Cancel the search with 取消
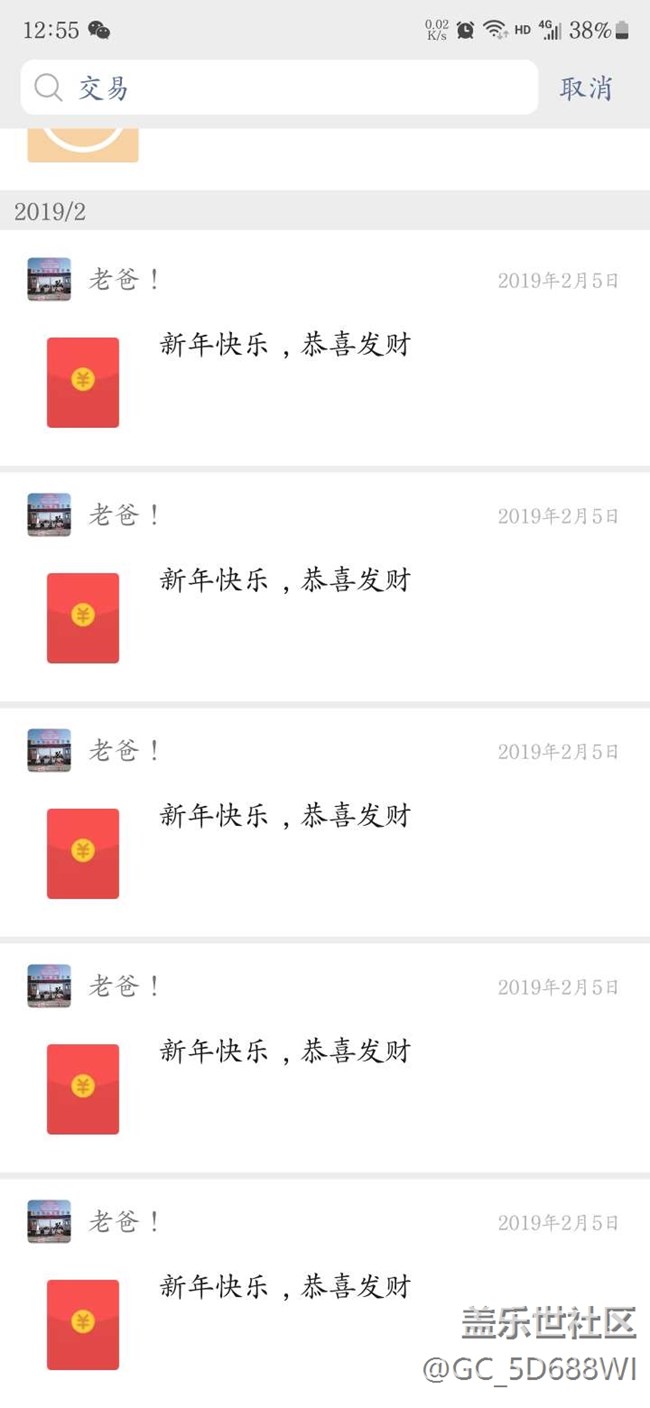 pos(586,88)
